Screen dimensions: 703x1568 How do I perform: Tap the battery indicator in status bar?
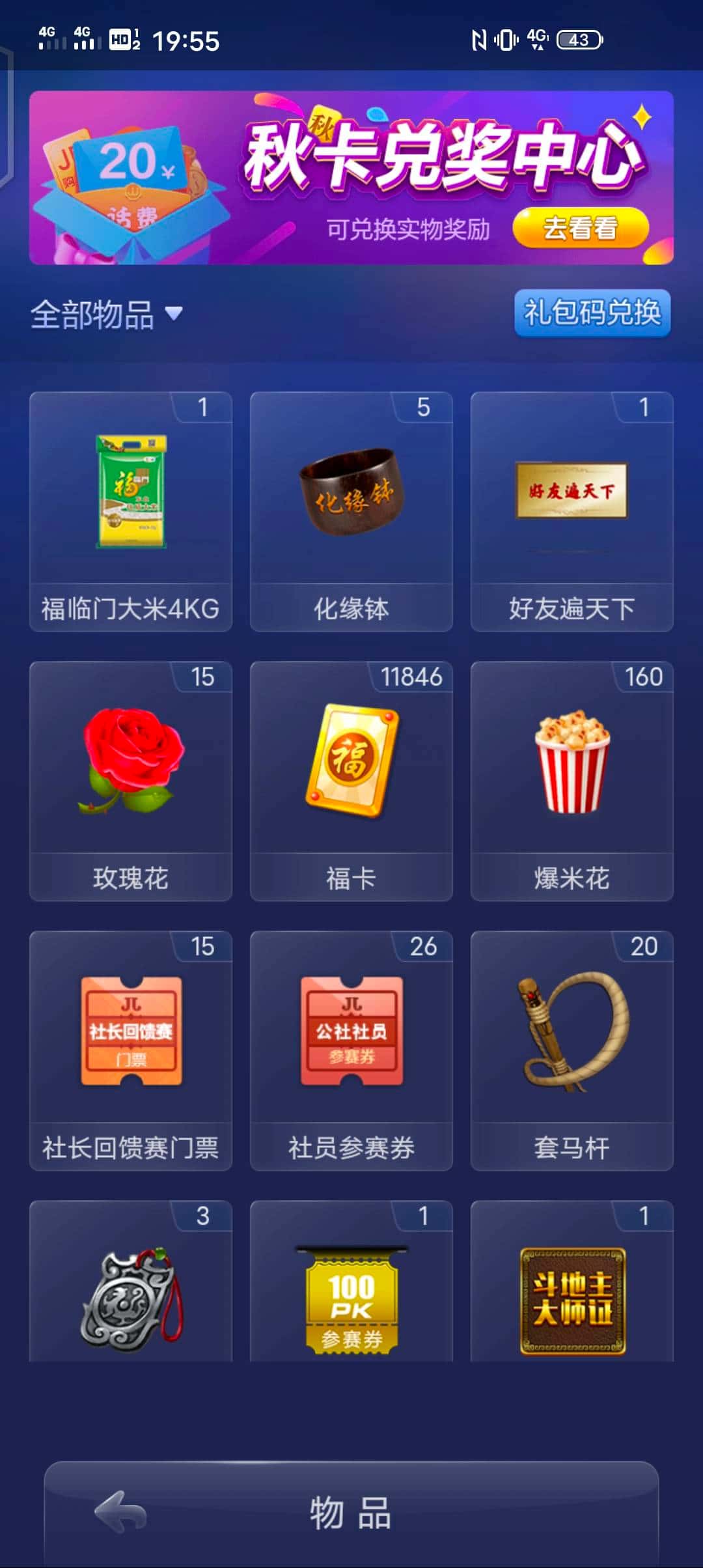click(578, 40)
